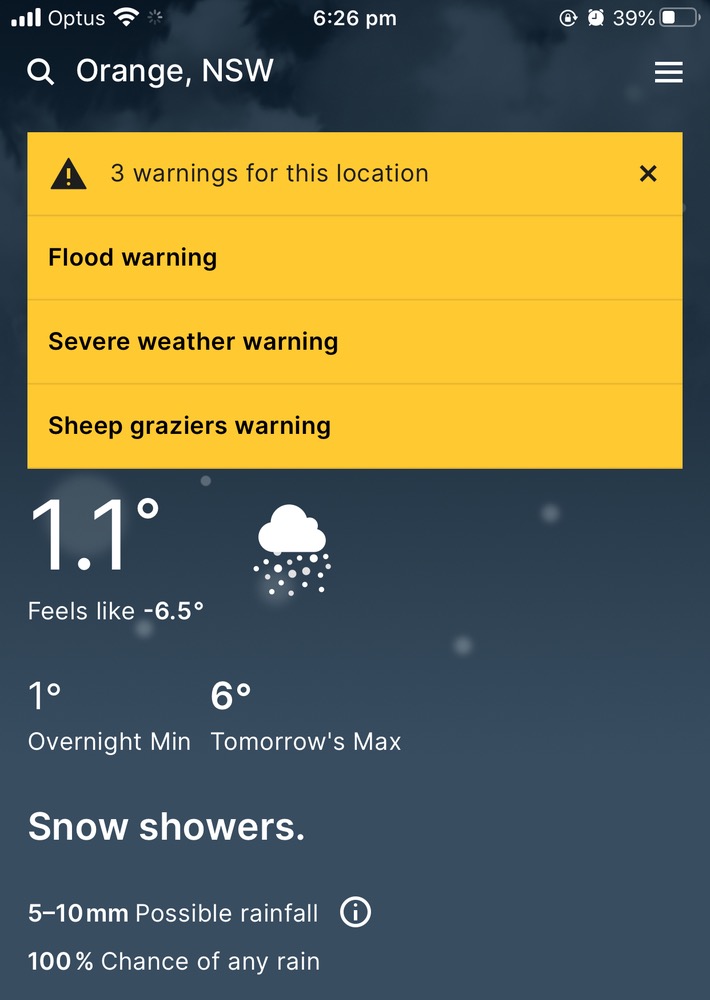Dismiss the warnings banner
Image resolution: width=710 pixels, height=1000 pixels.
point(648,174)
